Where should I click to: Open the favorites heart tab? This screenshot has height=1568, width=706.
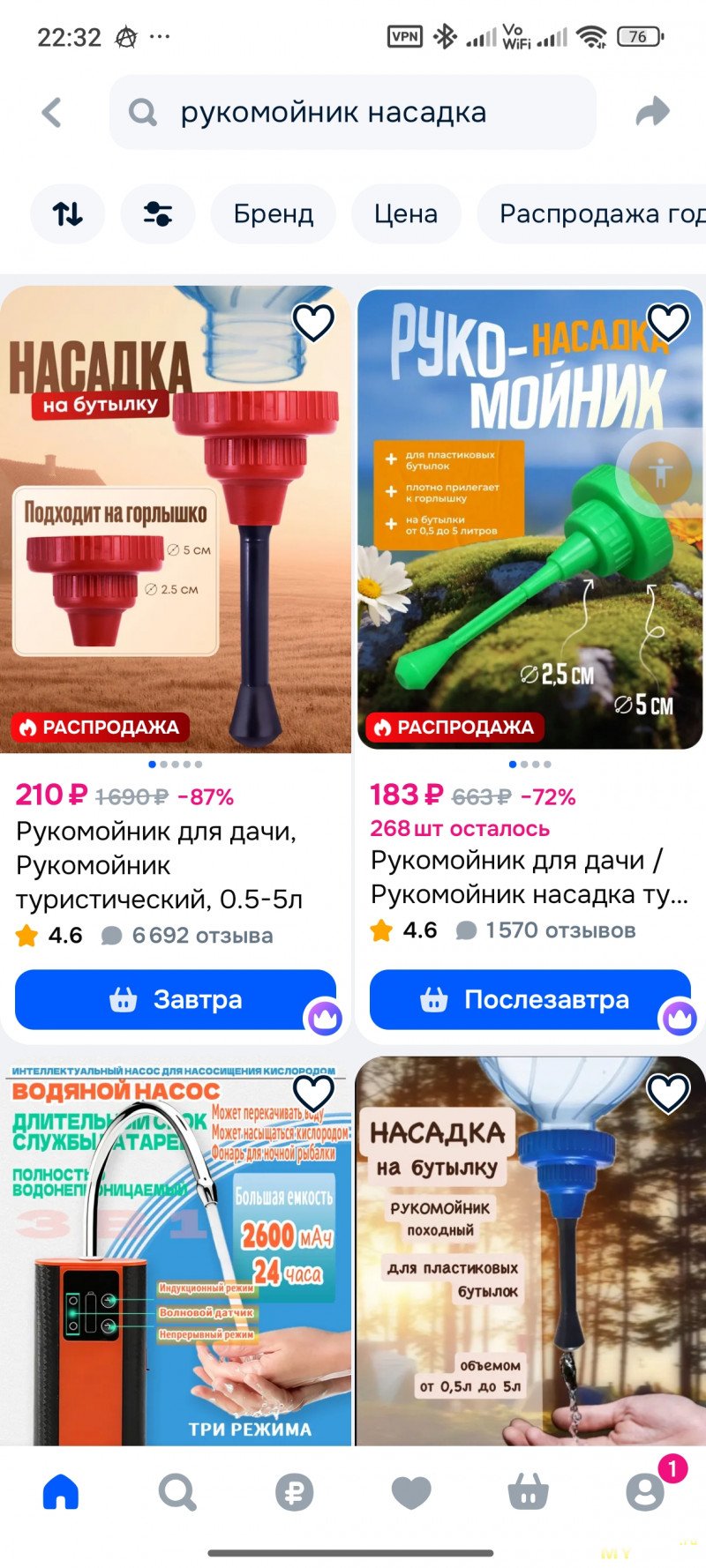(411, 1492)
